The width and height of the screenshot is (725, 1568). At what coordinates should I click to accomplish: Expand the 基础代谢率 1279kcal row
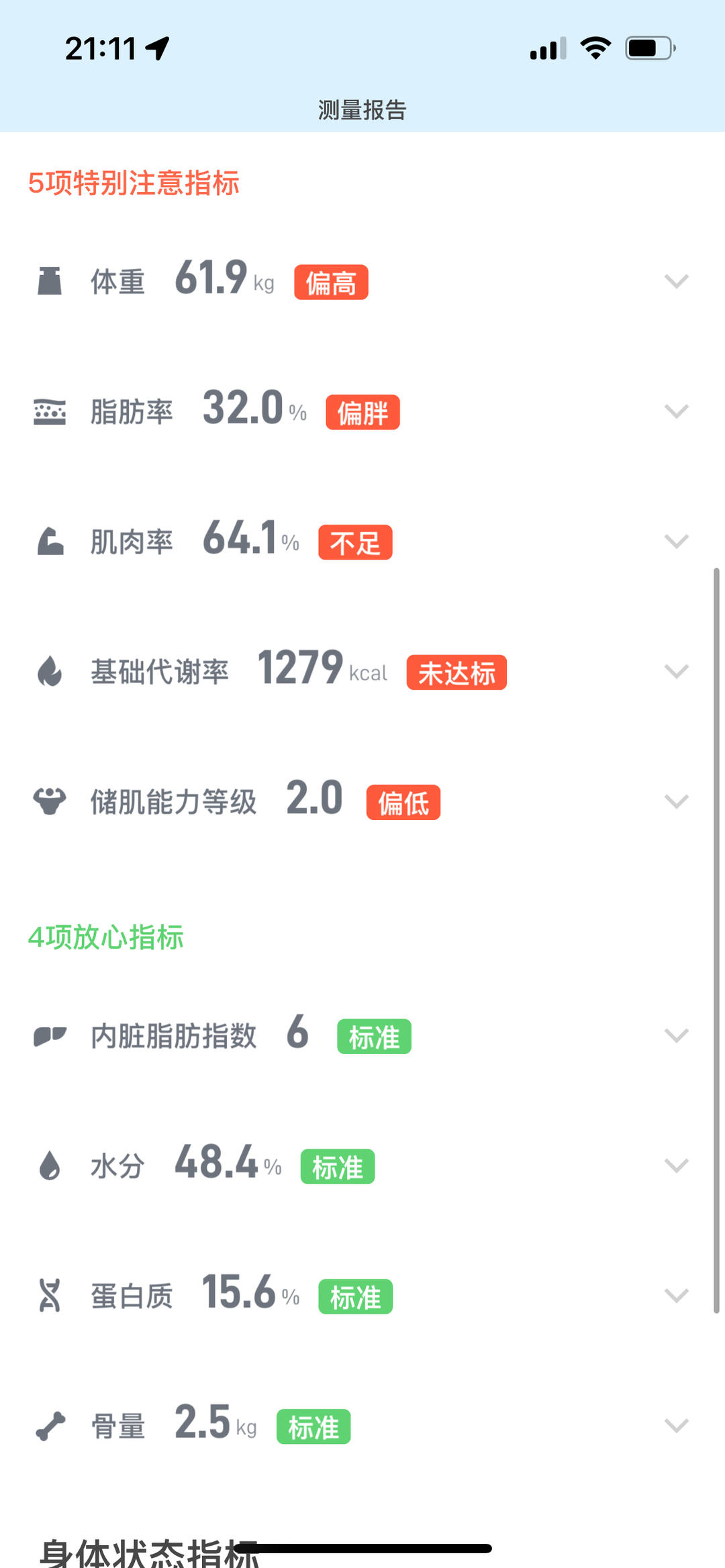point(676,672)
